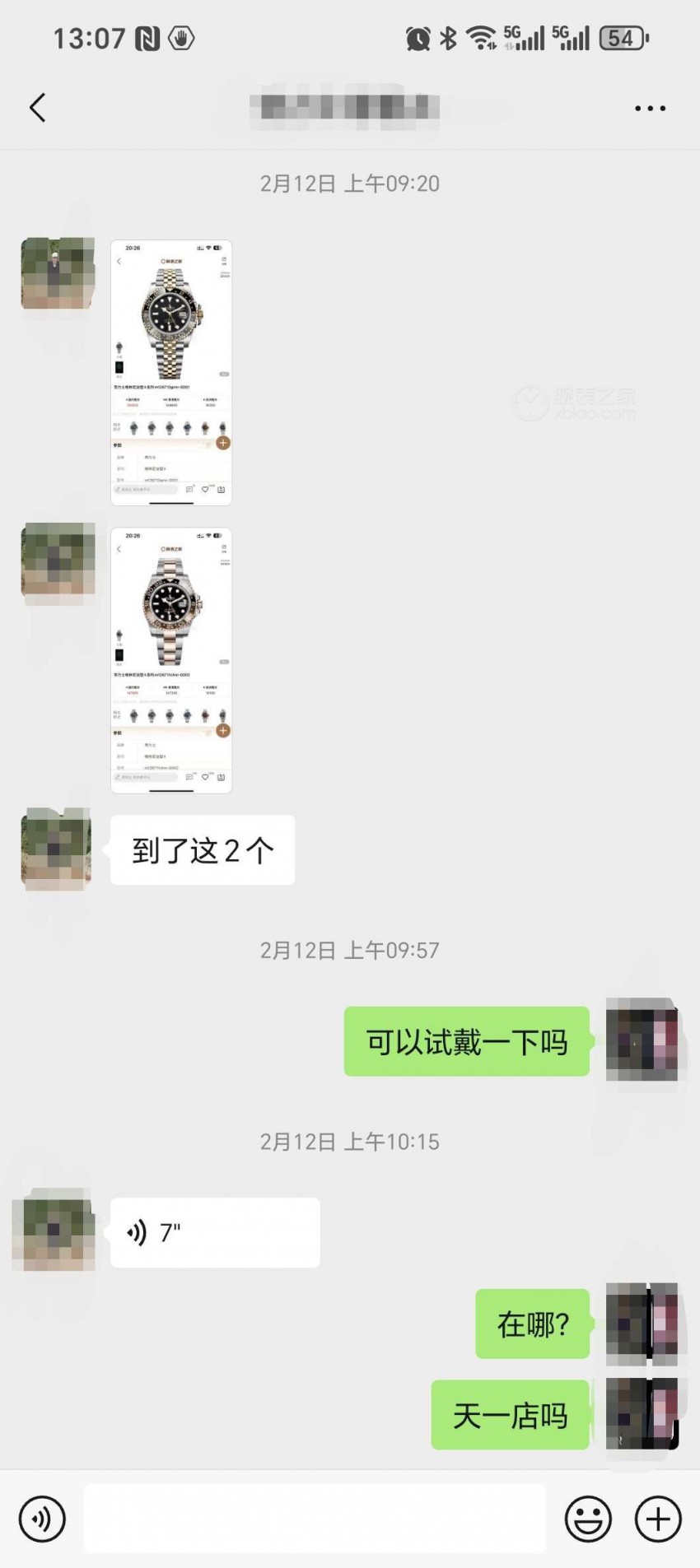Screen dimensions: 700x1568
Task: Open the plus attachment menu
Action: (658, 1519)
